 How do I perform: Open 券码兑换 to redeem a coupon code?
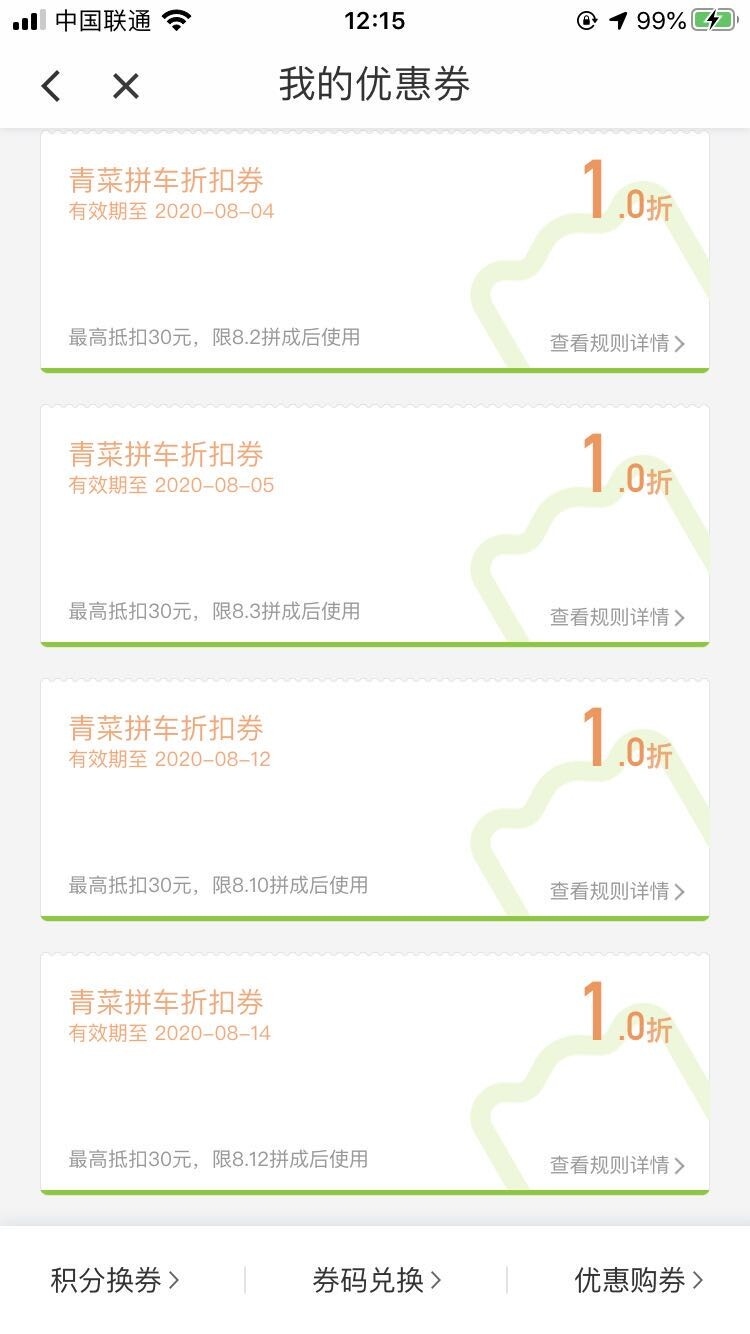tap(376, 1280)
